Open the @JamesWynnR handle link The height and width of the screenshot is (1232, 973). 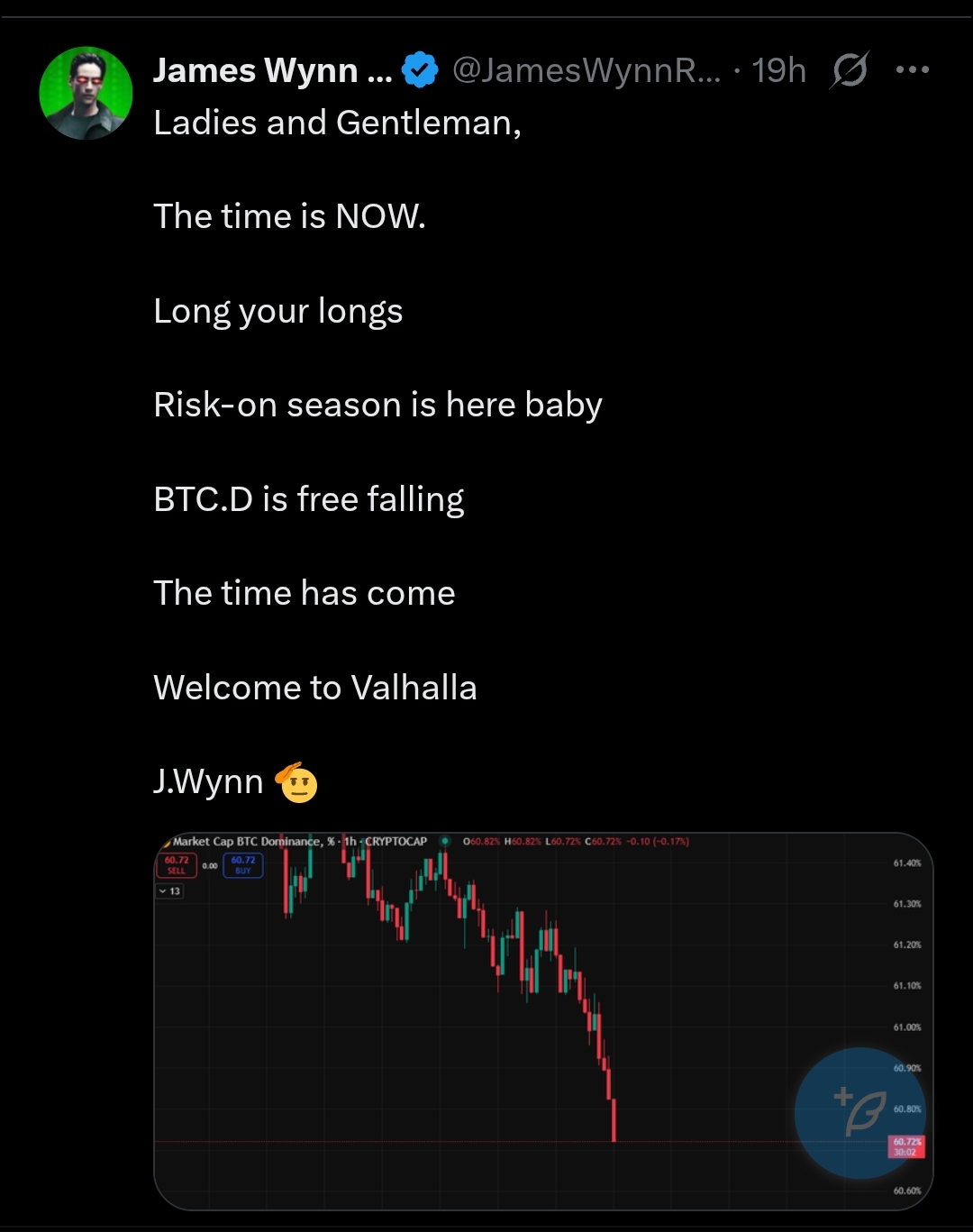click(x=586, y=70)
